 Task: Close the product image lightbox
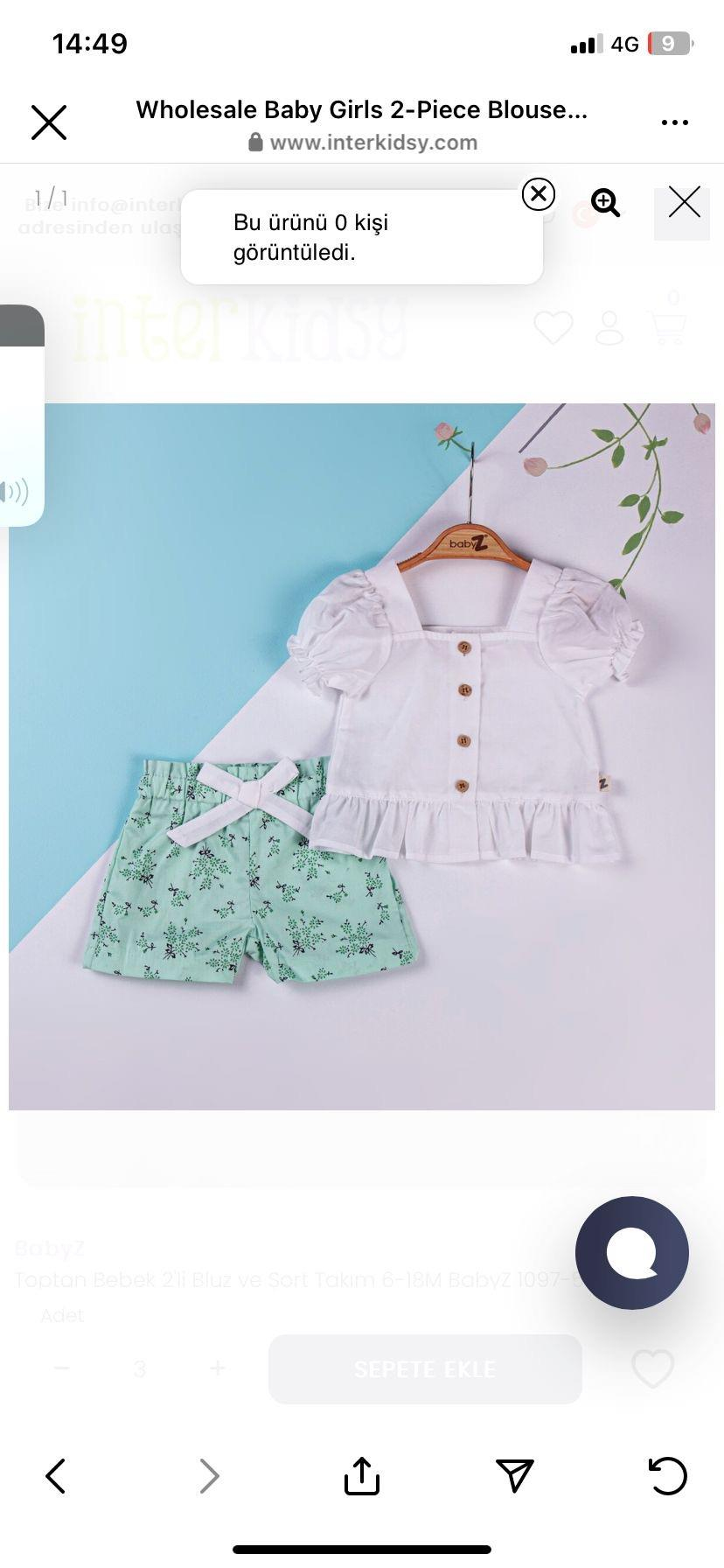(x=684, y=202)
